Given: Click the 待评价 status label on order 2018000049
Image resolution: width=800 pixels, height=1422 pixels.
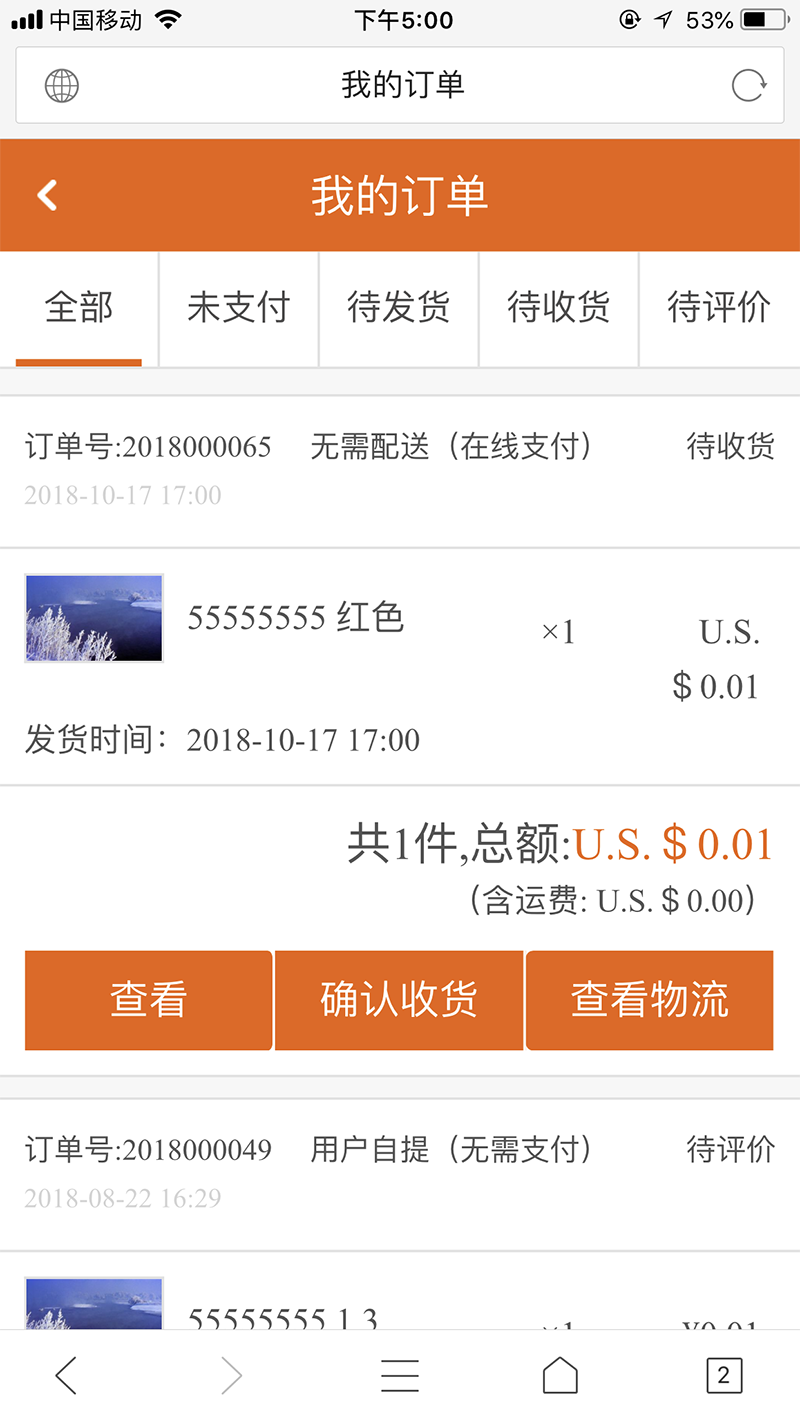Looking at the screenshot, I should tap(731, 1150).
